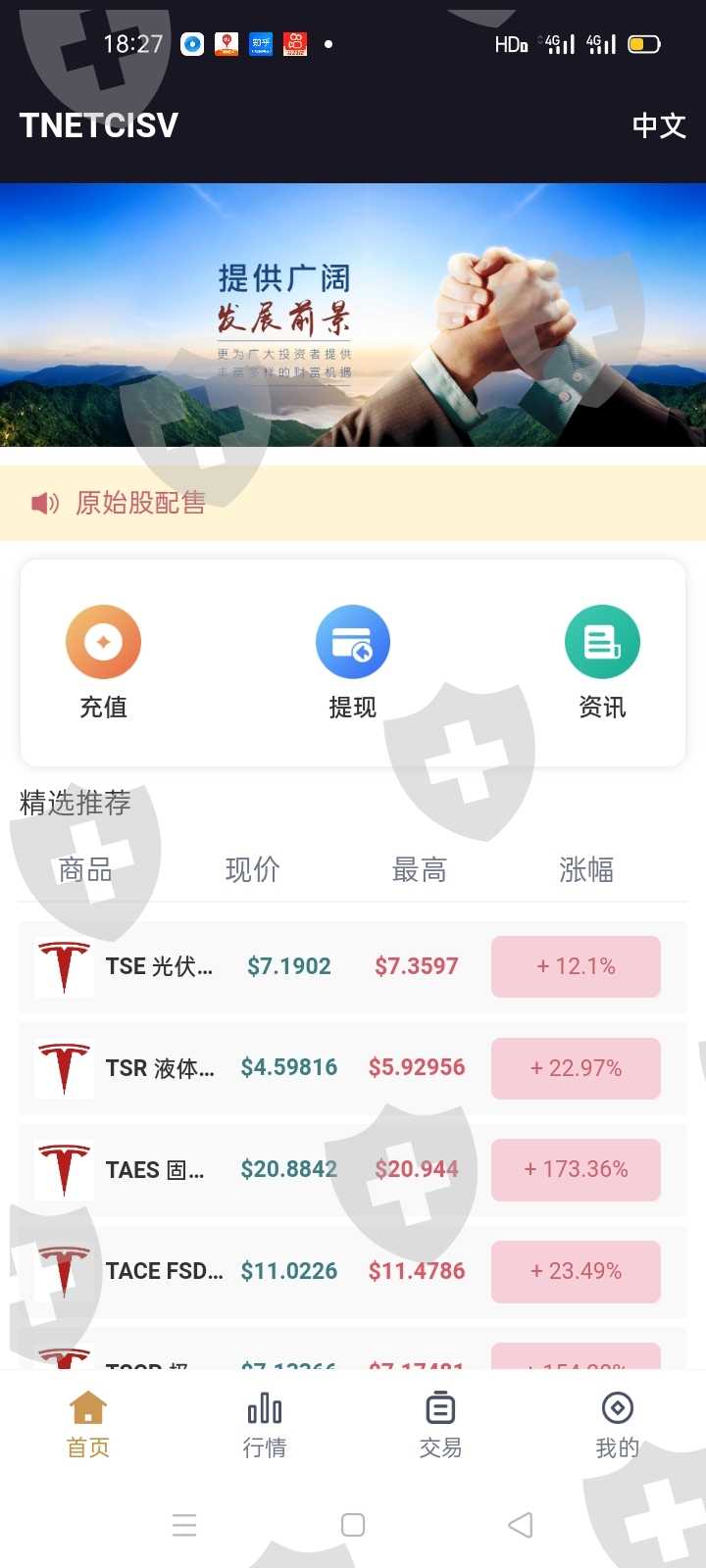The image size is (706, 1568).
Task: Open the TAES product row
Action: (x=353, y=1169)
